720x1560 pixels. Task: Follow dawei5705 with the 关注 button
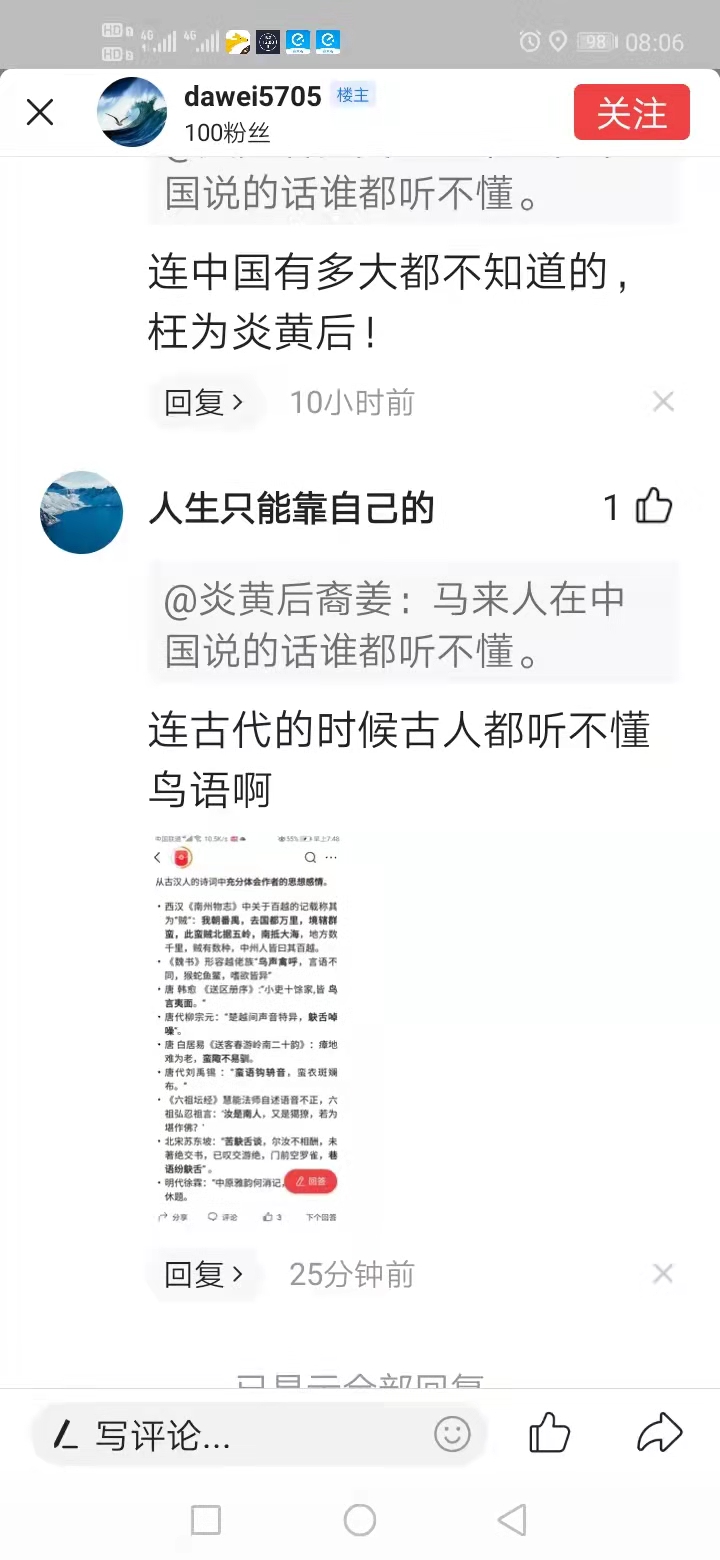[631, 112]
